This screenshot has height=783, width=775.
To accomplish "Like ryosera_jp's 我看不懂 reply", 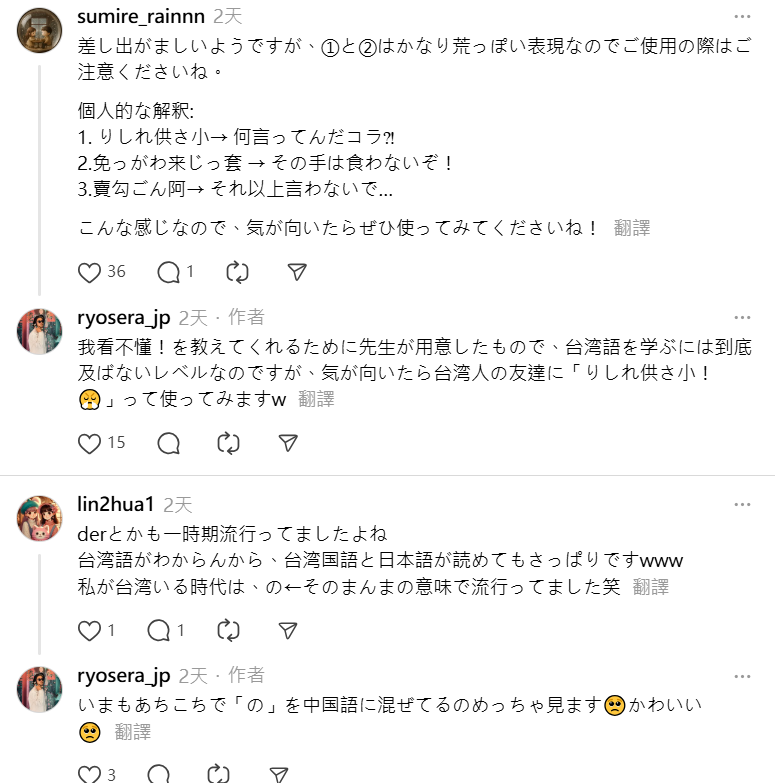I will click(90, 443).
